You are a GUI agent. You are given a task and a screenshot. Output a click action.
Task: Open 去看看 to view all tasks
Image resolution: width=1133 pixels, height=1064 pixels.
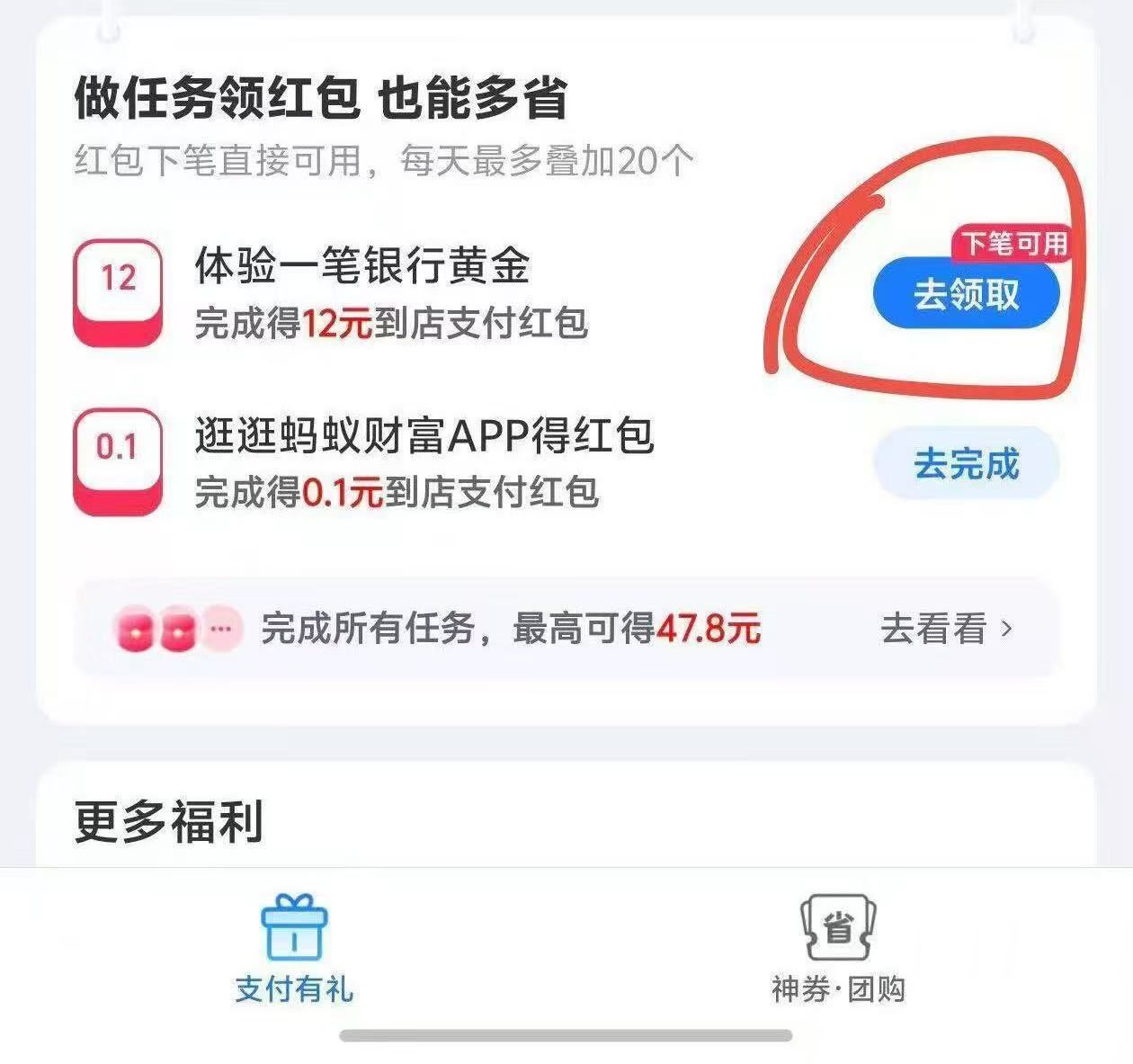point(947,628)
